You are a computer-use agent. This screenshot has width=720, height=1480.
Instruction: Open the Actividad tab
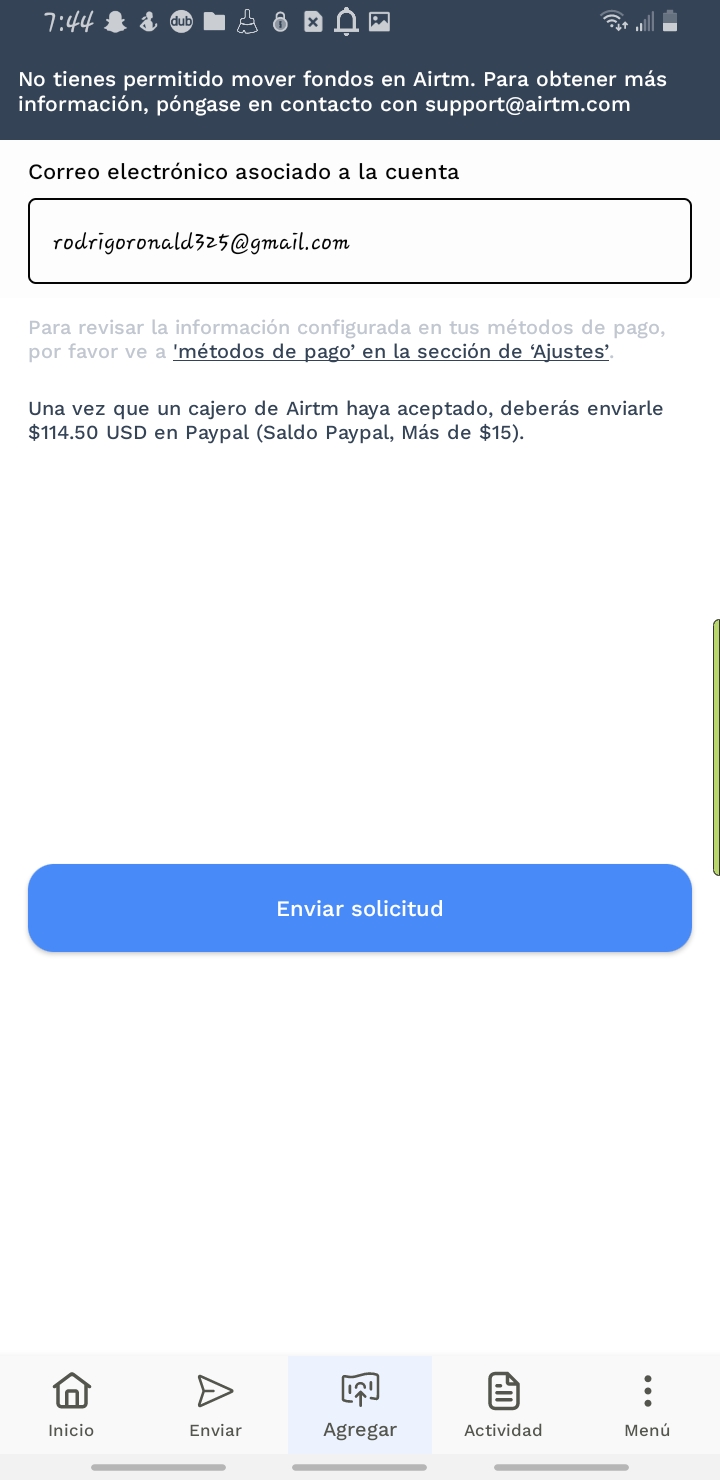503,1404
